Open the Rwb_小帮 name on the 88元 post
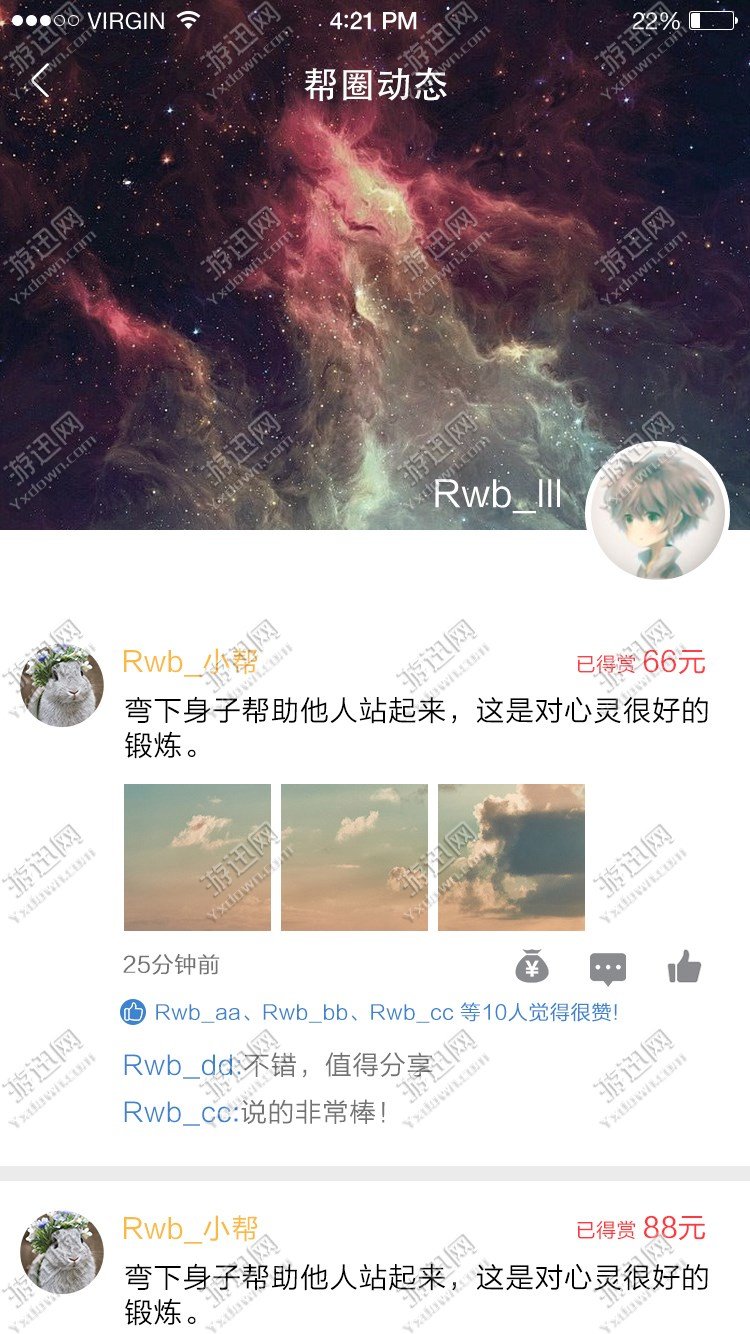Viewport: 750px width, 1334px height. click(190, 1228)
